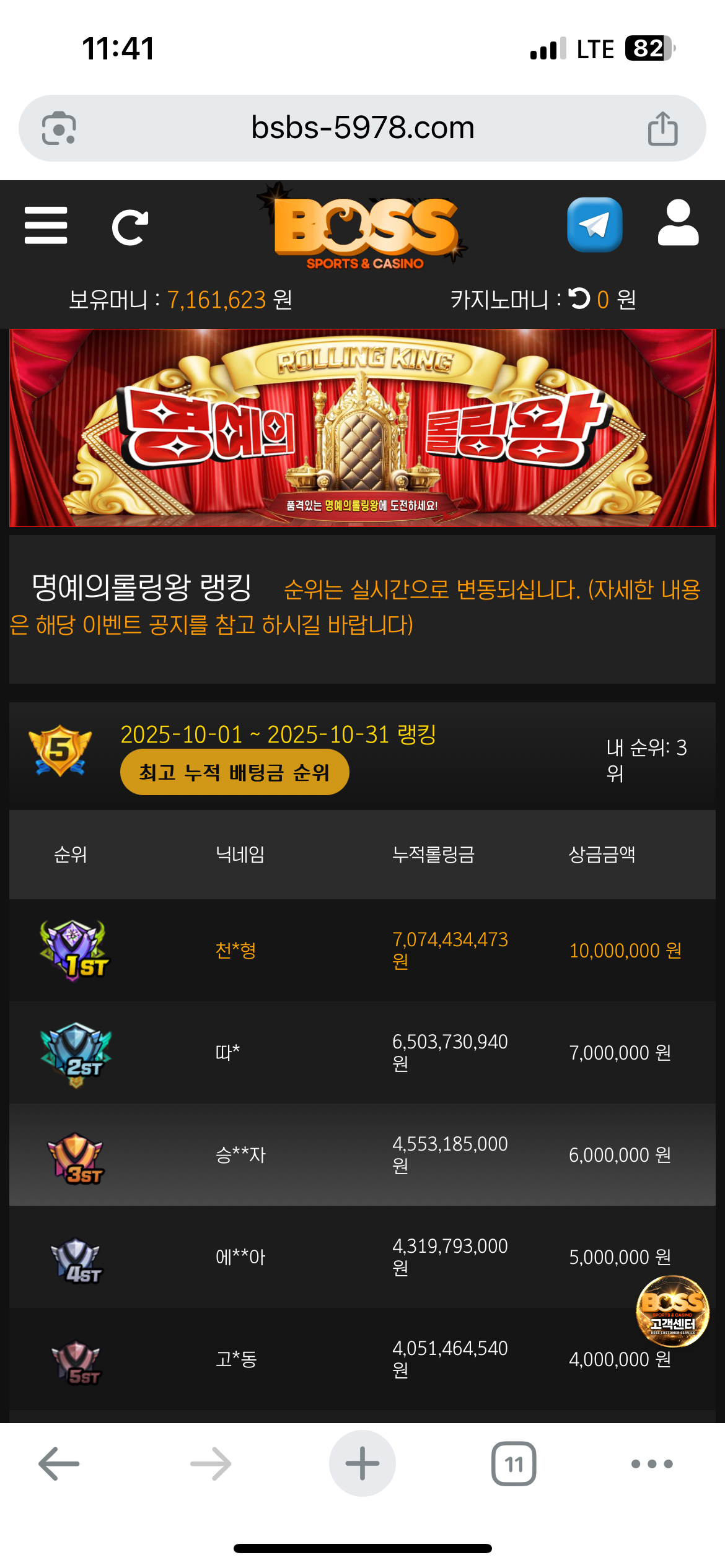Open the camera search icon in address bar
The width and height of the screenshot is (725, 1568).
(59, 128)
